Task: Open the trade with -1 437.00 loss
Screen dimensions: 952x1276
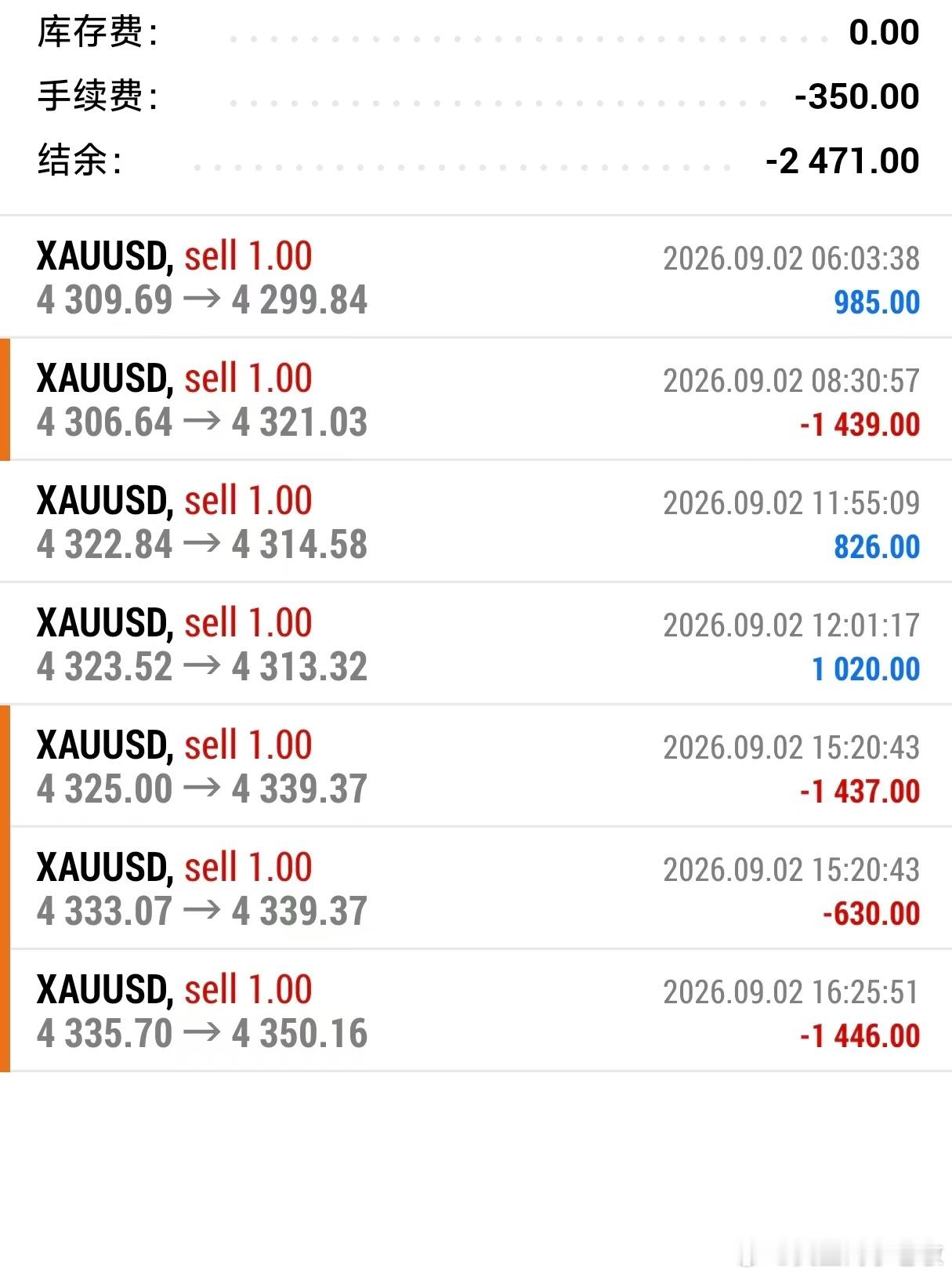Action: pyautogui.click(x=476, y=767)
